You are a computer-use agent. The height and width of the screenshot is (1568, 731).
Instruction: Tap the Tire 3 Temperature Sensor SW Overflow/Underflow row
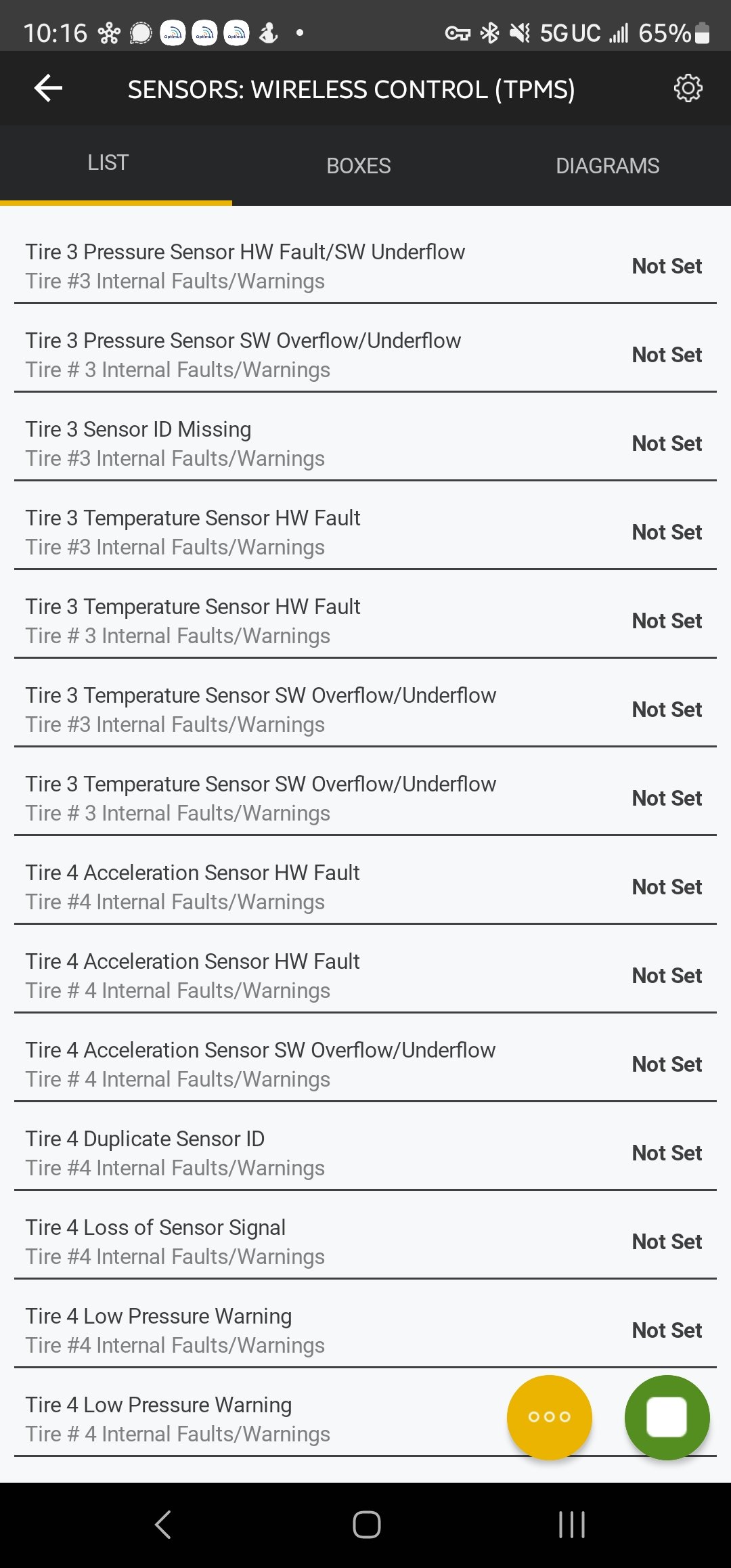(x=271, y=709)
